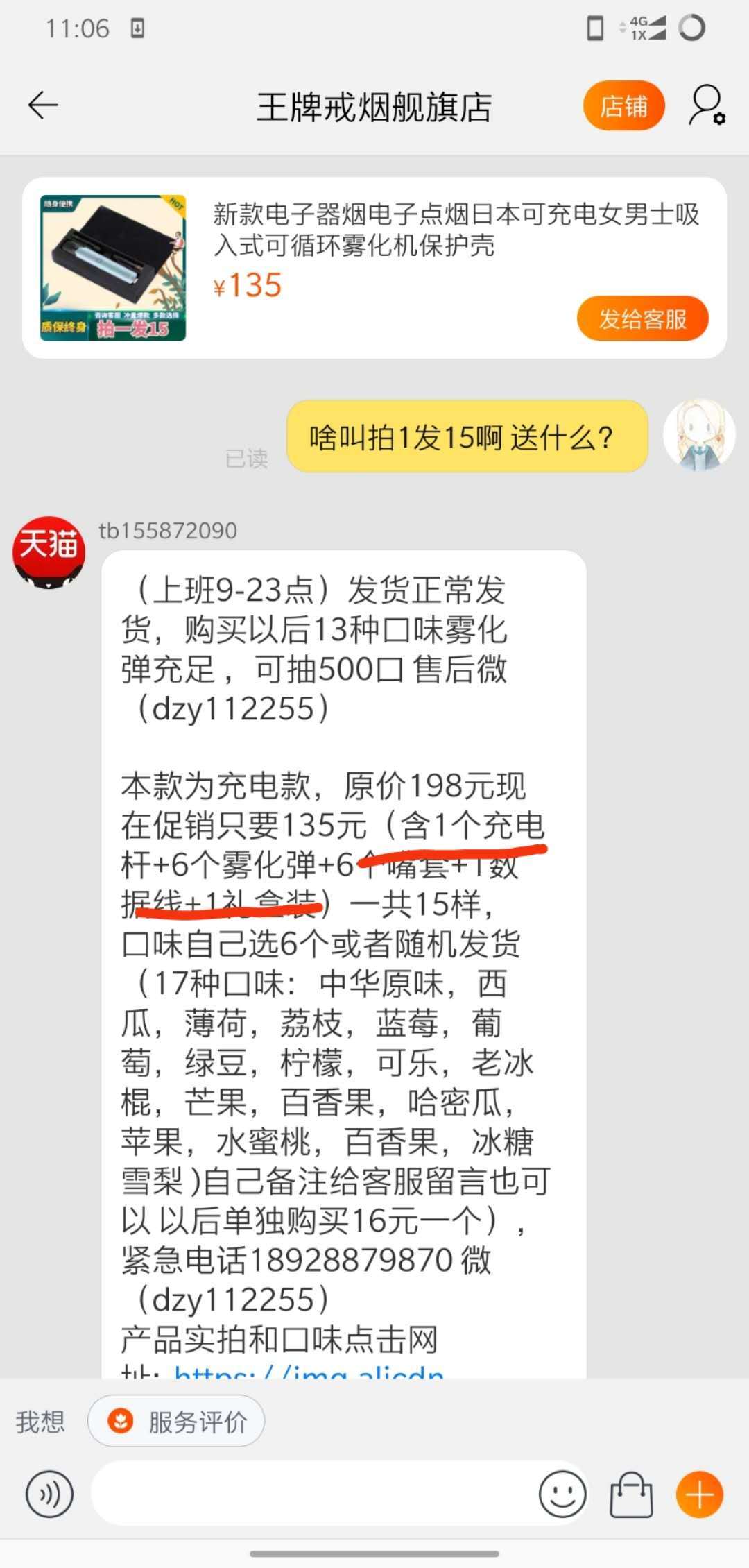Open more options with the orange plus
Screen dimensions: 749x1568
coord(699,1494)
